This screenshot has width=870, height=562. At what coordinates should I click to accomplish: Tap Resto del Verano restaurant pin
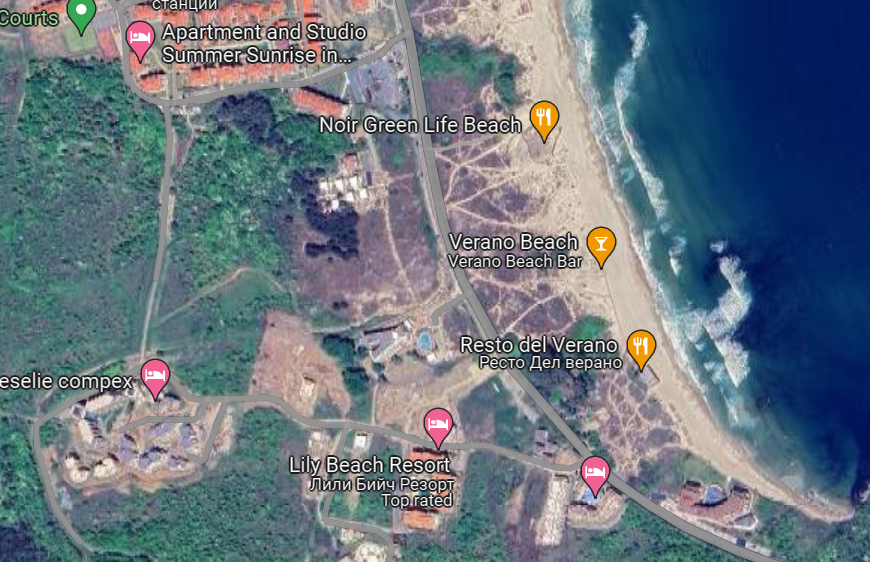(641, 348)
